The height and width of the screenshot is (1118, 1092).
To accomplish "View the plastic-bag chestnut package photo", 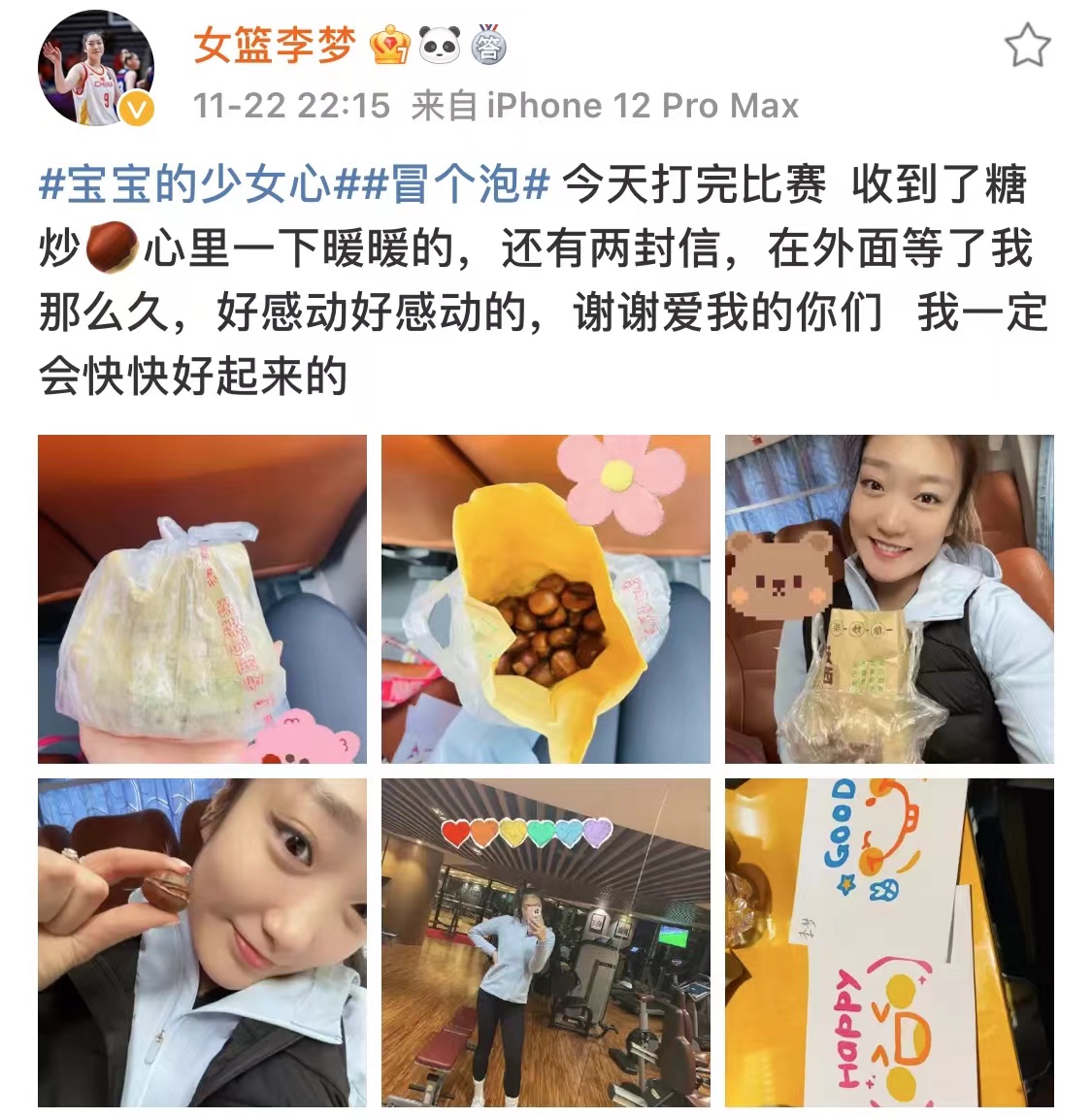I will (x=202, y=599).
